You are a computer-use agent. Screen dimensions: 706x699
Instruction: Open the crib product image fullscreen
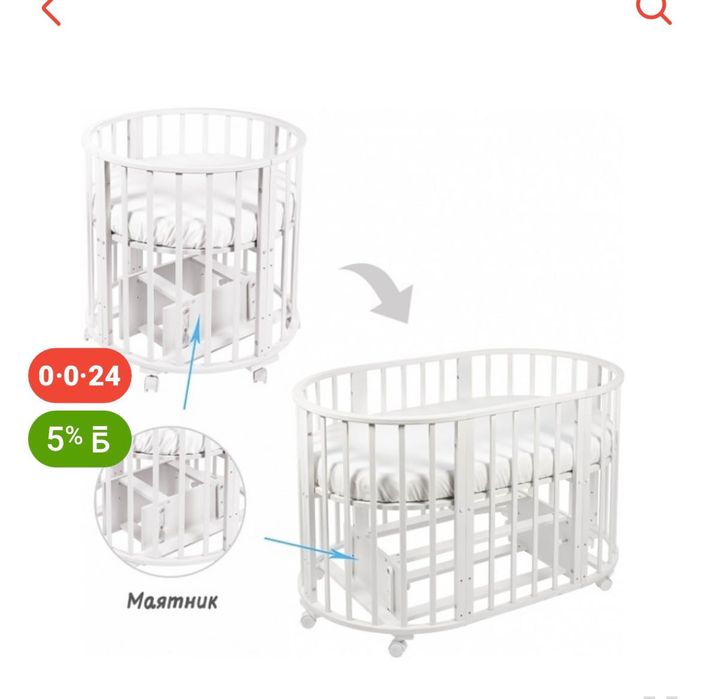point(400,380)
